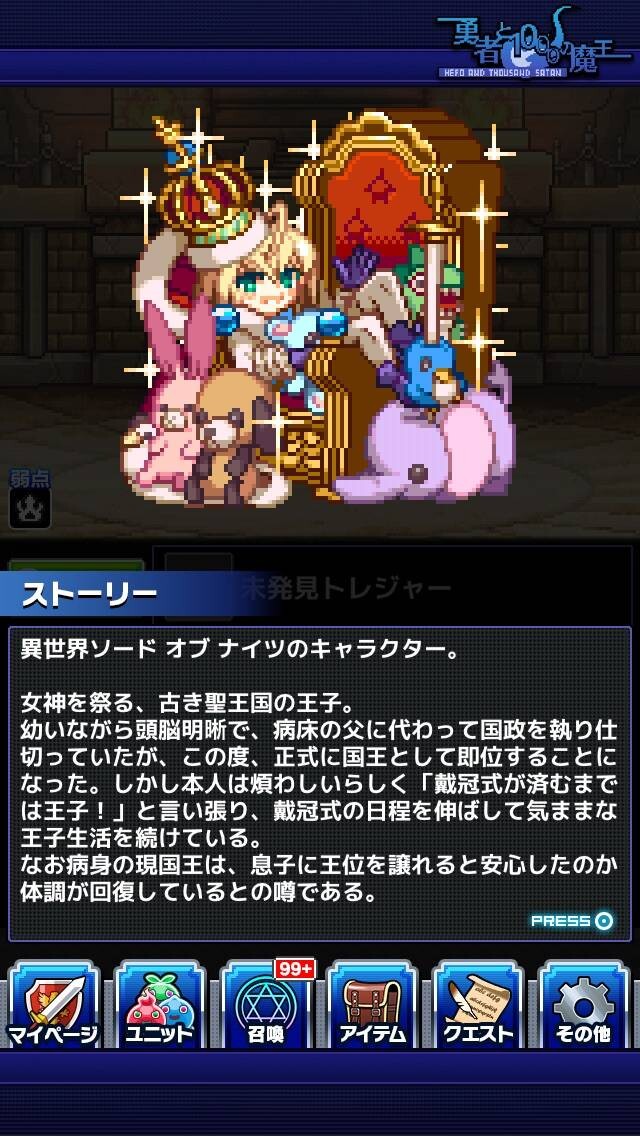Tap the PRESS button in the story panel
Screen dimensions: 640x1136
pos(573,921)
